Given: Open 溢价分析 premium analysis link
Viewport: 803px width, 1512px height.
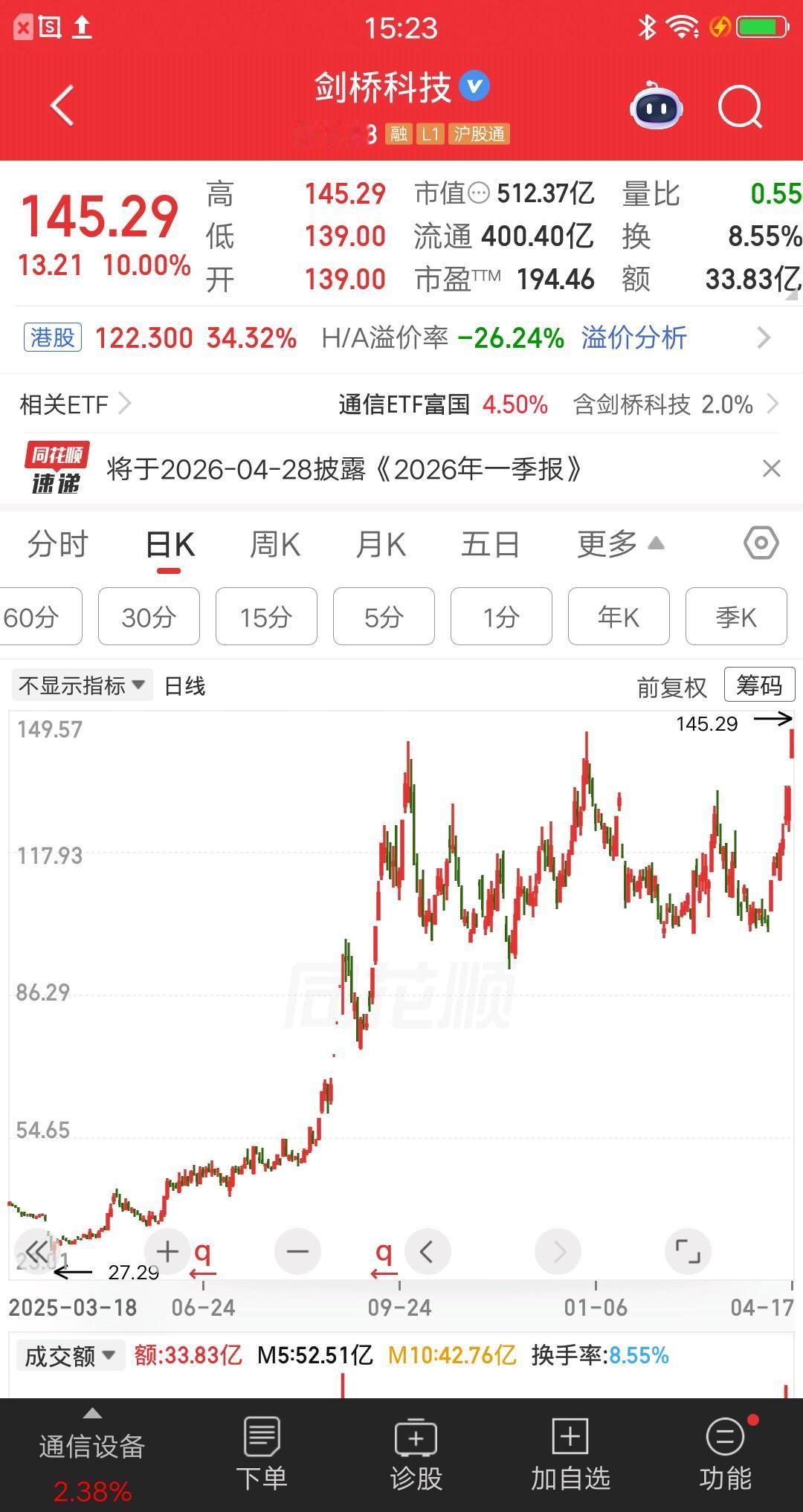Looking at the screenshot, I should pos(633,338).
